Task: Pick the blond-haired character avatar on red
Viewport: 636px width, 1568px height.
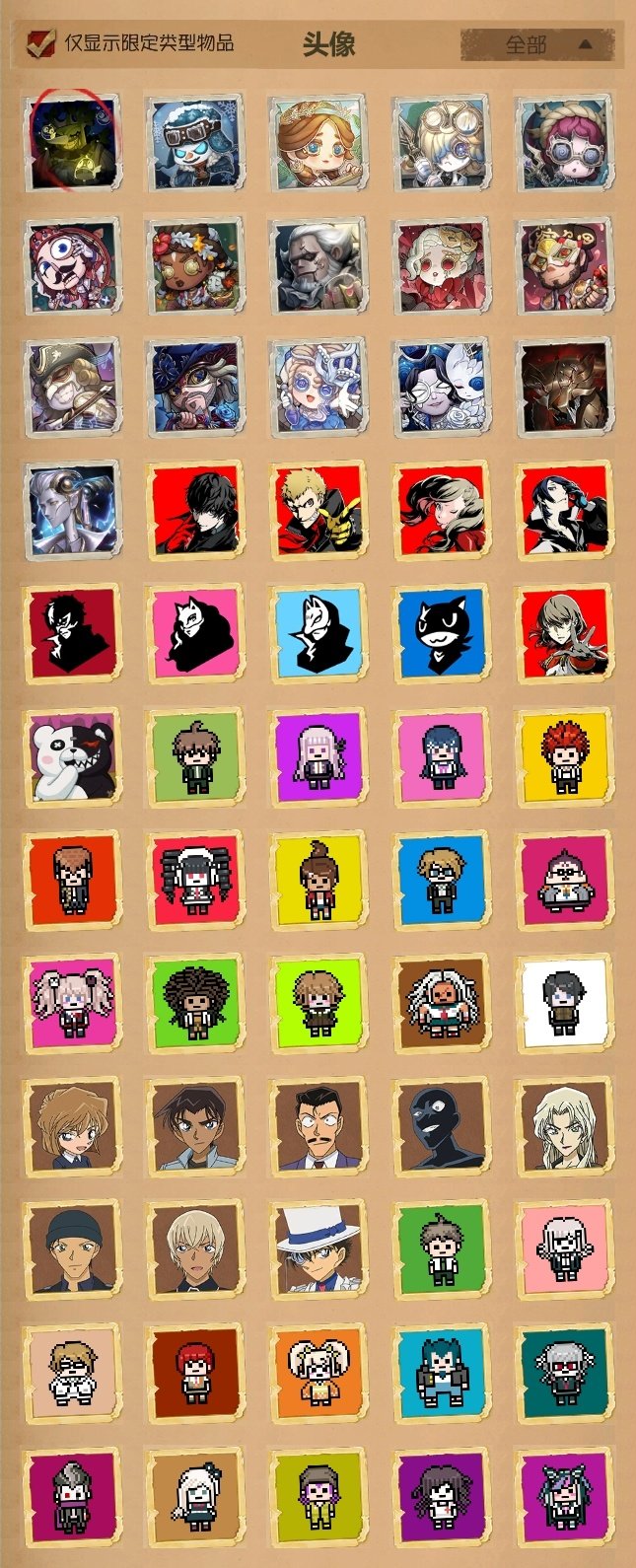Action: pyautogui.click(x=318, y=511)
